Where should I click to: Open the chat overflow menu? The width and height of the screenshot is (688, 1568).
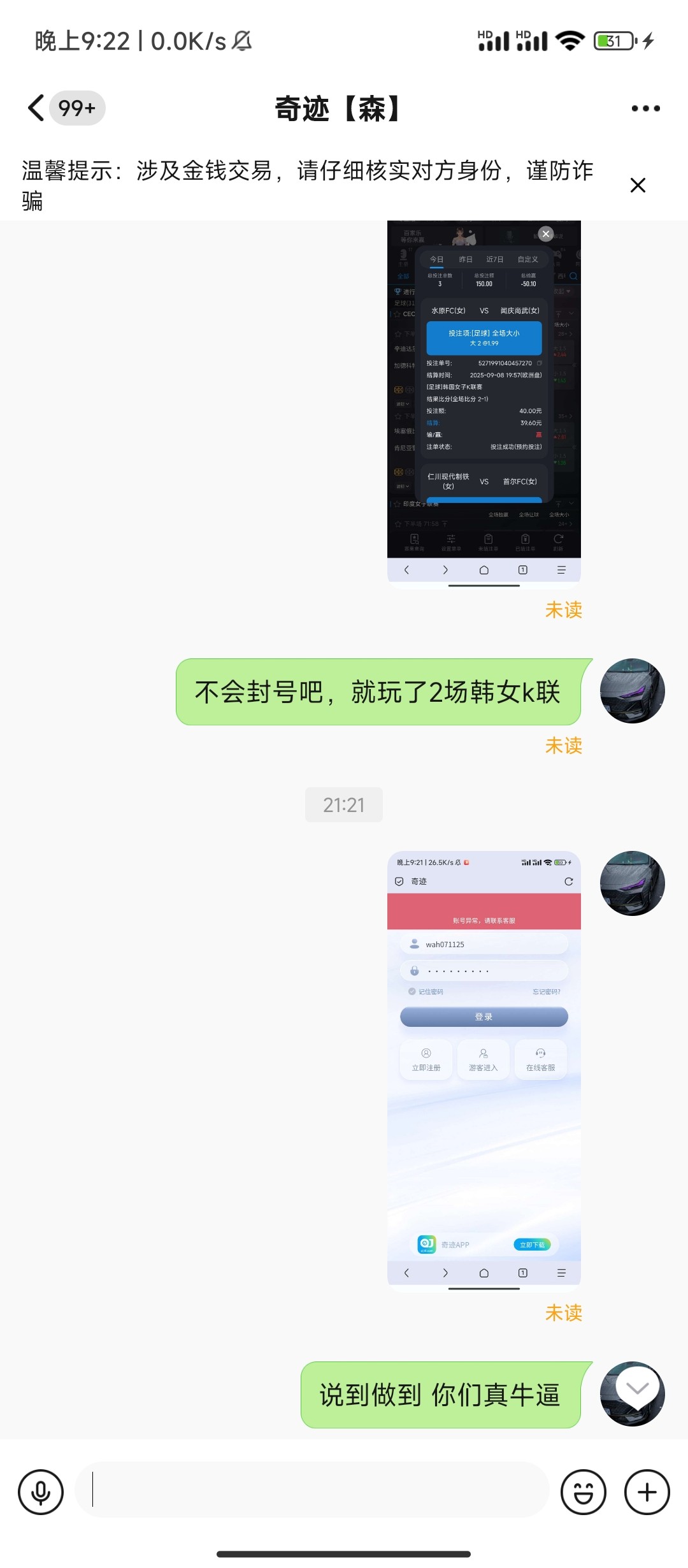645,108
